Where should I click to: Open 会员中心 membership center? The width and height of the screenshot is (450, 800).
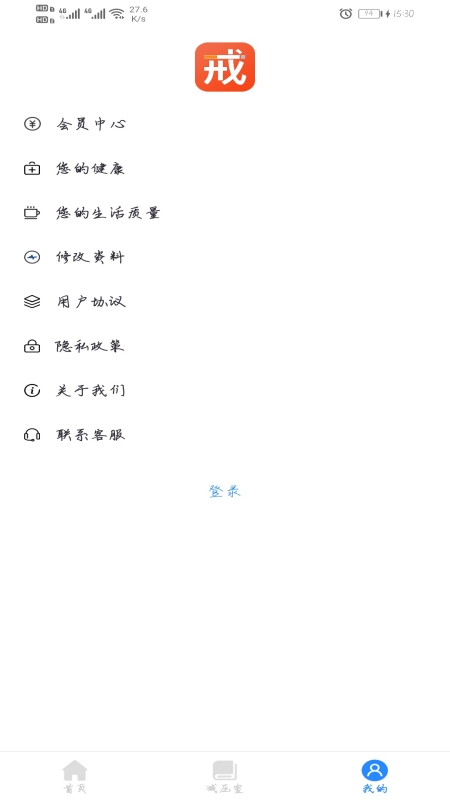(225, 124)
